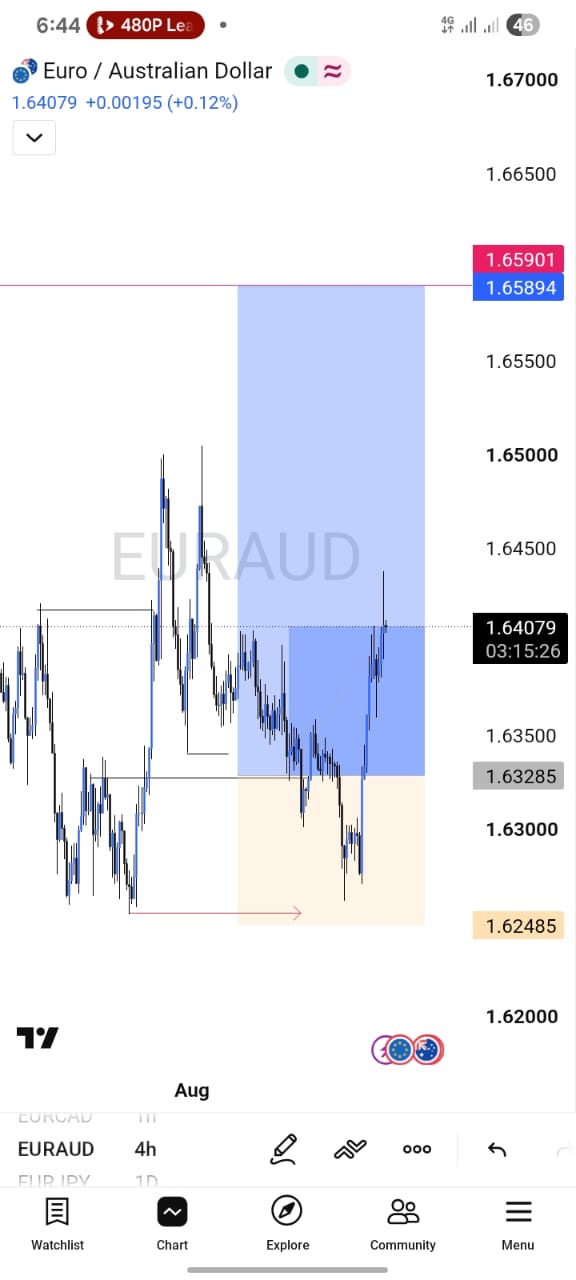
Task: Open the three-dot more options menu
Action: point(417,1149)
